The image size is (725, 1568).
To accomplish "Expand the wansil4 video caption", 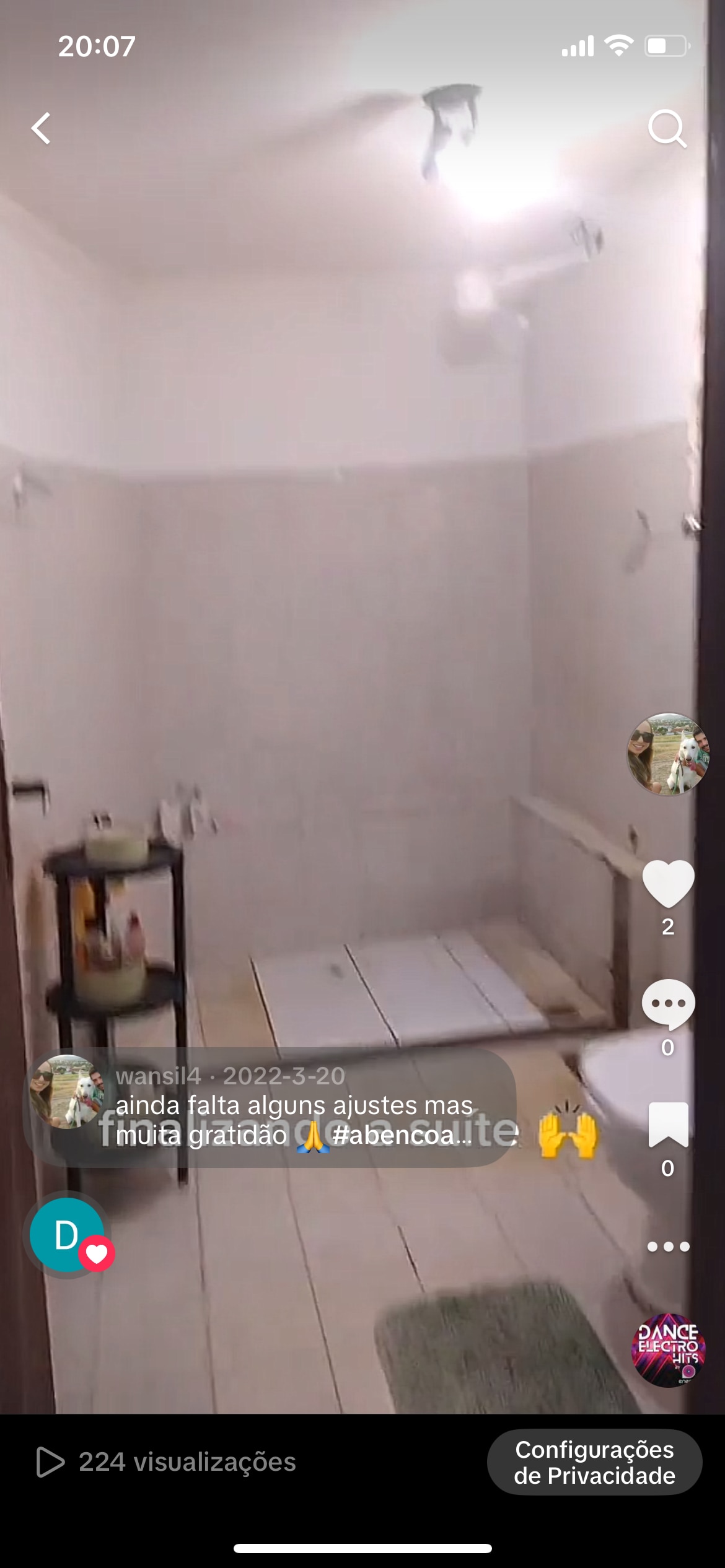I will coord(294,1121).
